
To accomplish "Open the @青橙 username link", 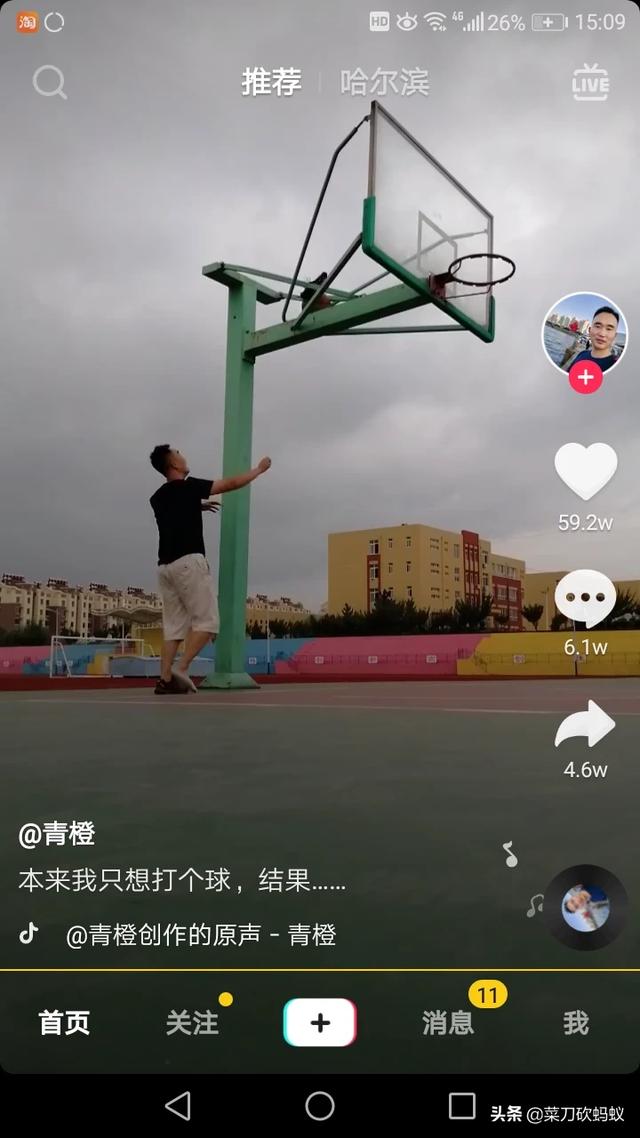I will pyautogui.click(x=57, y=834).
